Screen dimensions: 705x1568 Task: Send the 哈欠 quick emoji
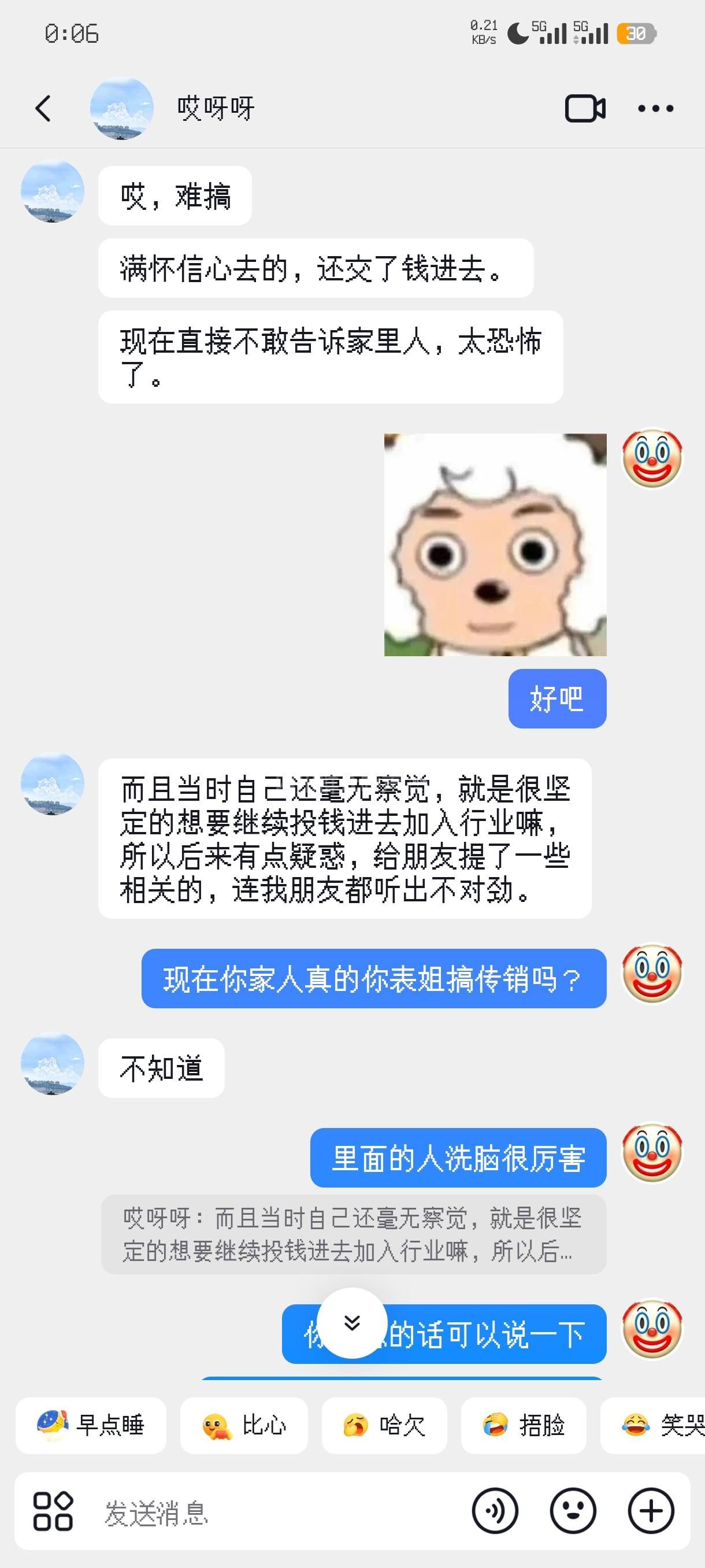tap(384, 1425)
